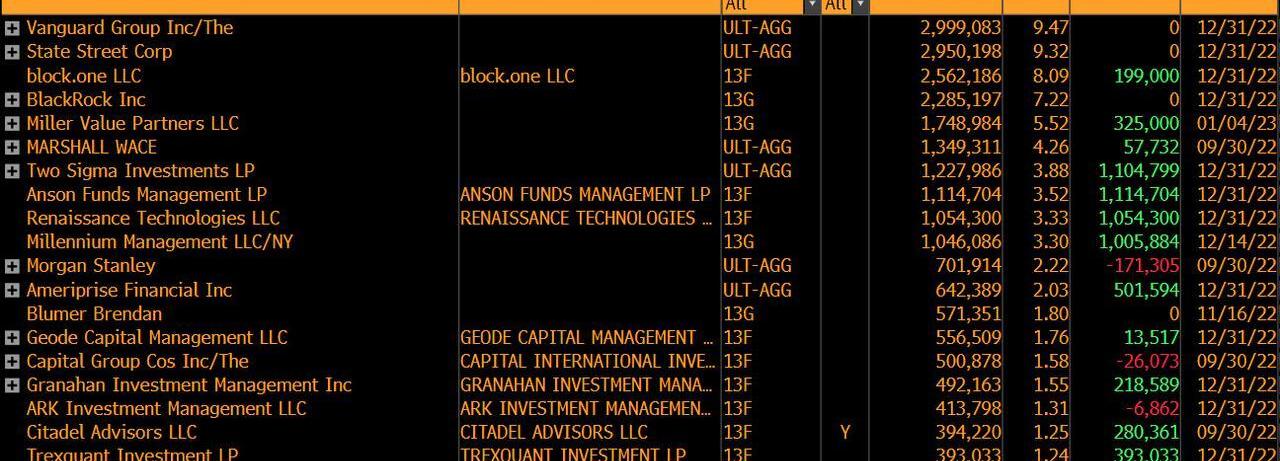
Task: Expand the MARSHALL WACE row
Action: pyautogui.click(x=12, y=148)
